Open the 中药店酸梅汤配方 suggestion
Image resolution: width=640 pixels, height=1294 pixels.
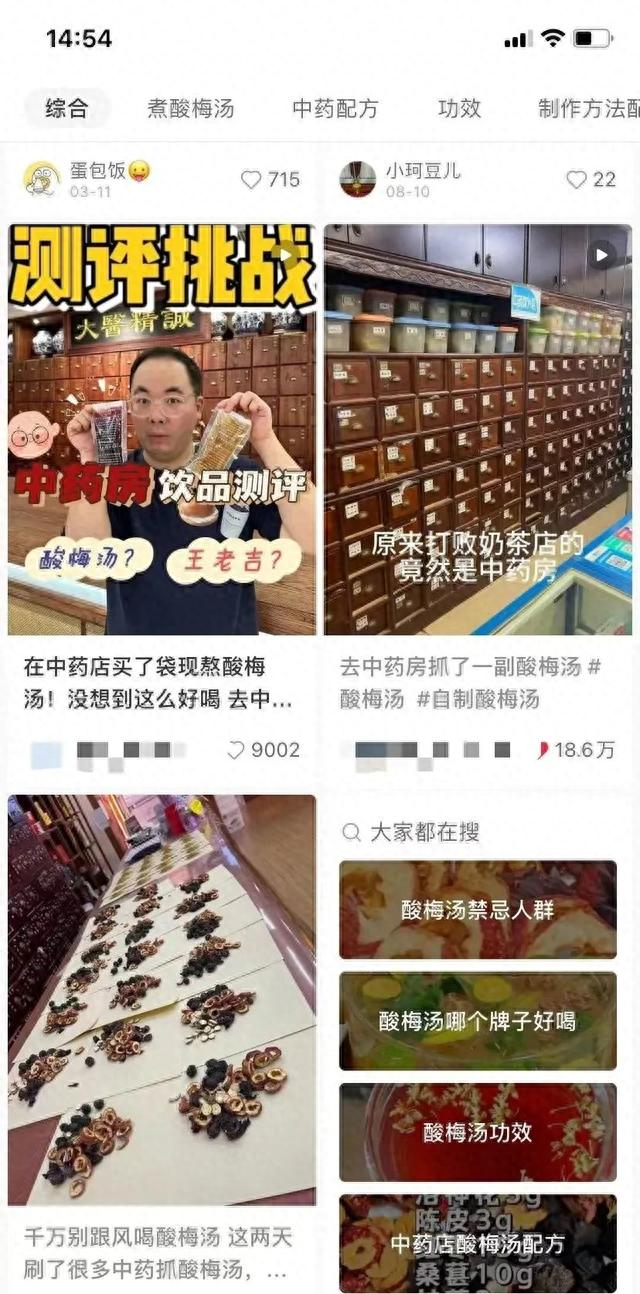pos(478,1243)
